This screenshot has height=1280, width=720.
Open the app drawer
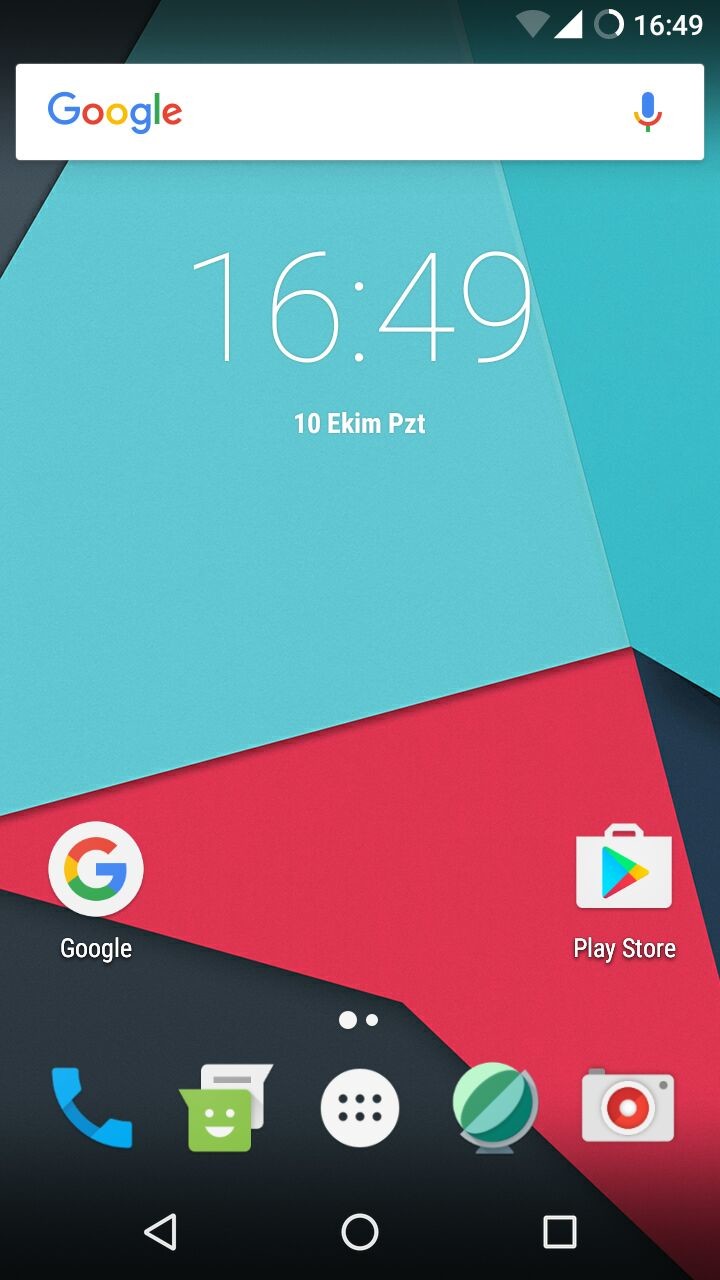click(x=360, y=1108)
